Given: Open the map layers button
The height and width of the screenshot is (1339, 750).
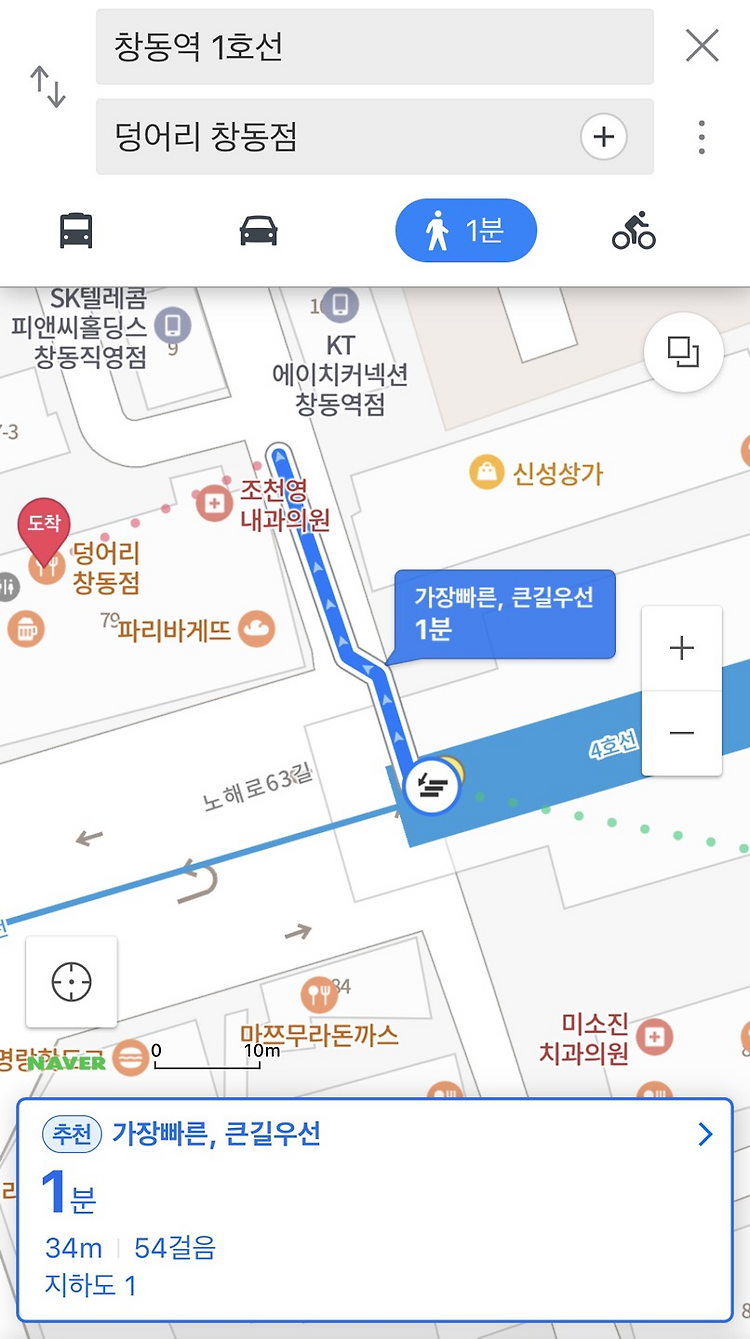Looking at the screenshot, I should [x=684, y=352].
